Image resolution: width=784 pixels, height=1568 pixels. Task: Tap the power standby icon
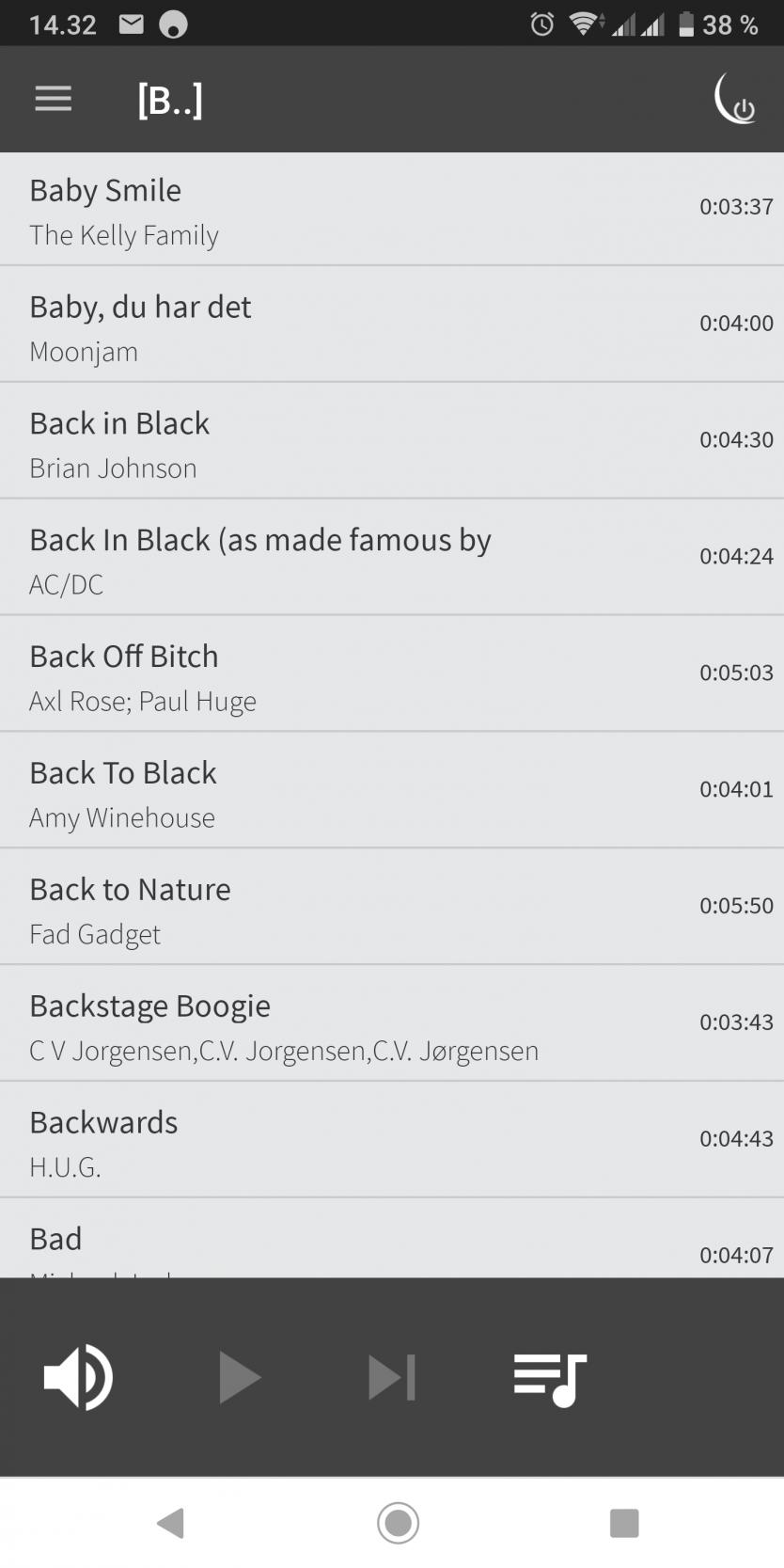coord(735,100)
